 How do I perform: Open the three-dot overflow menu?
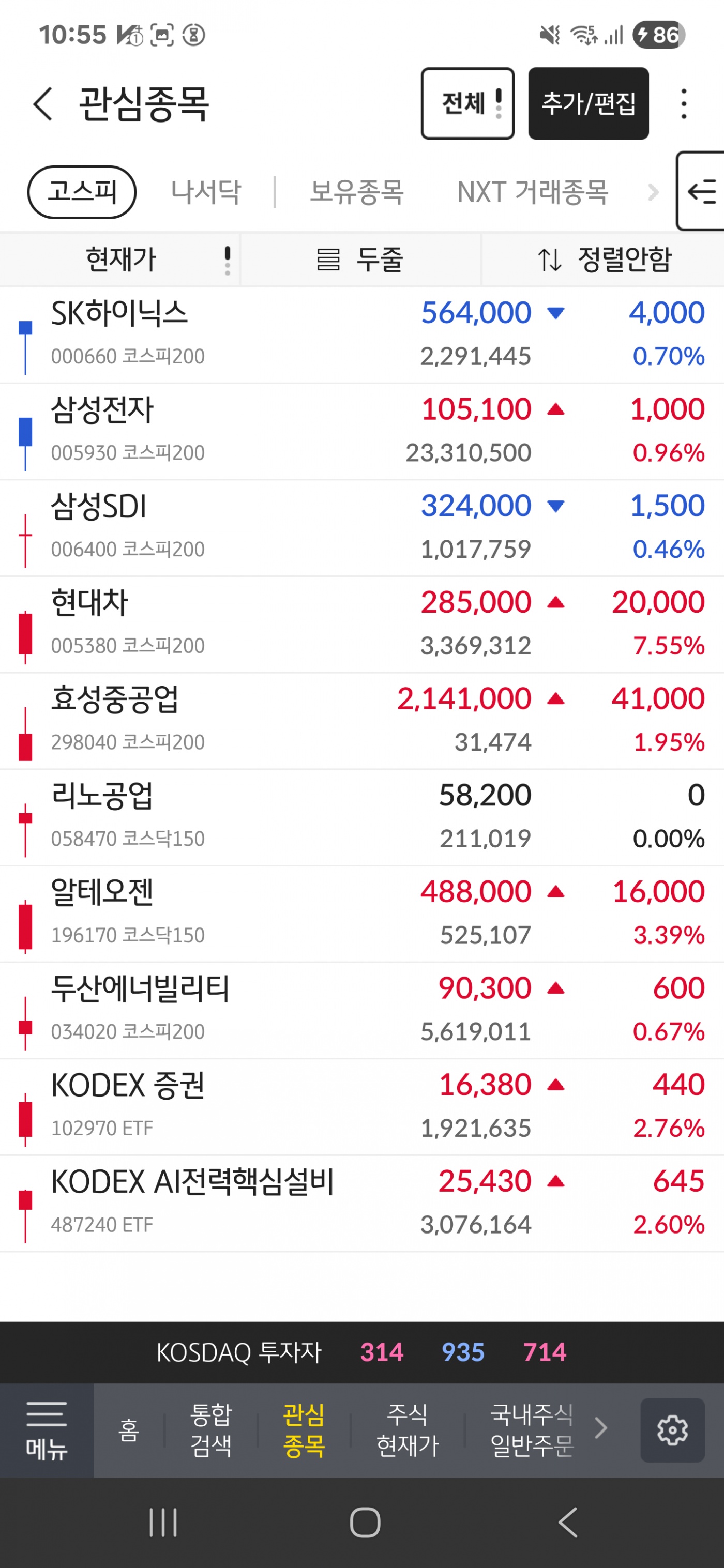(684, 103)
